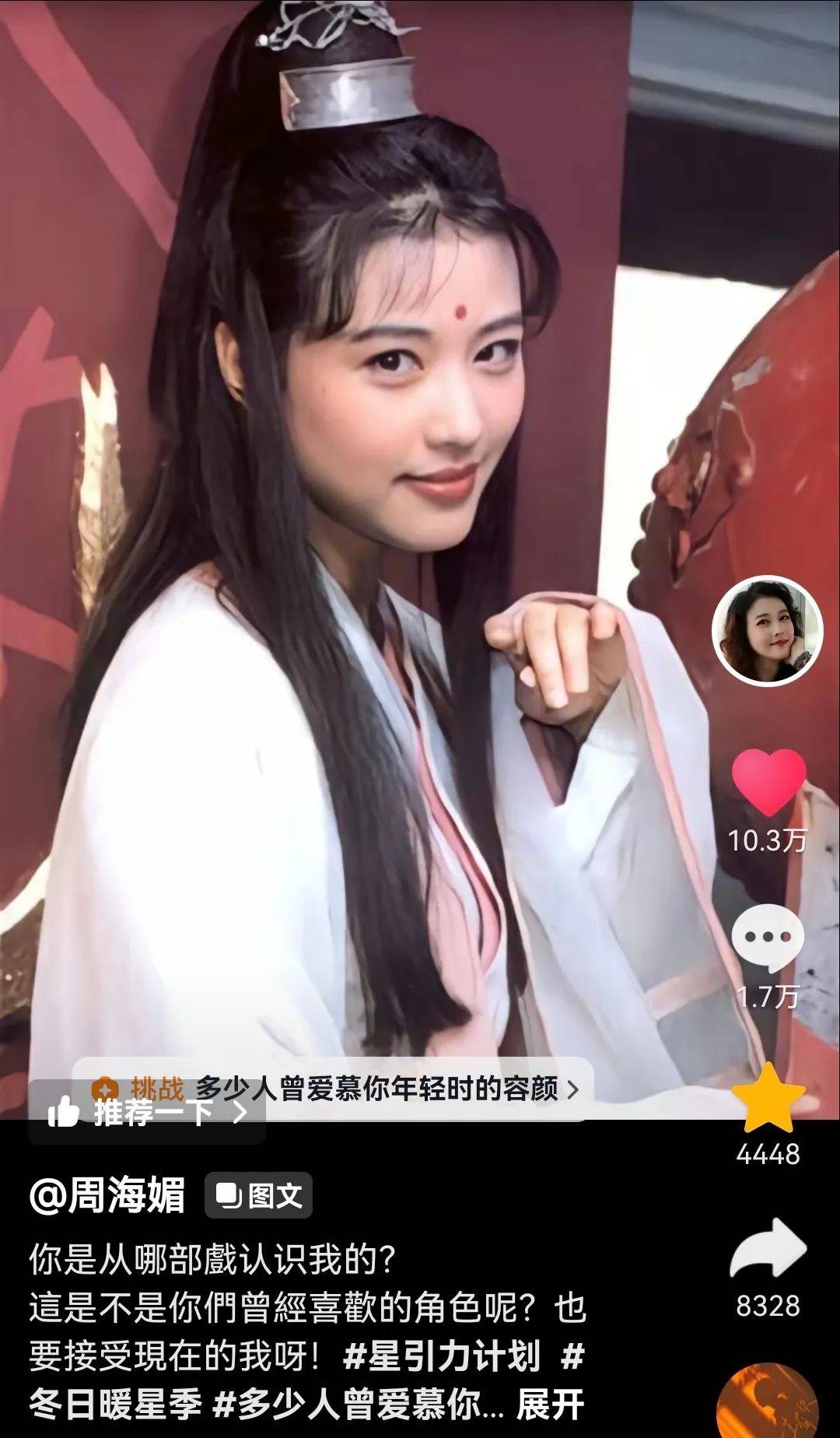The image size is (840, 1438).
Task: Open hashtag #星引力计划
Action: tap(441, 1356)
